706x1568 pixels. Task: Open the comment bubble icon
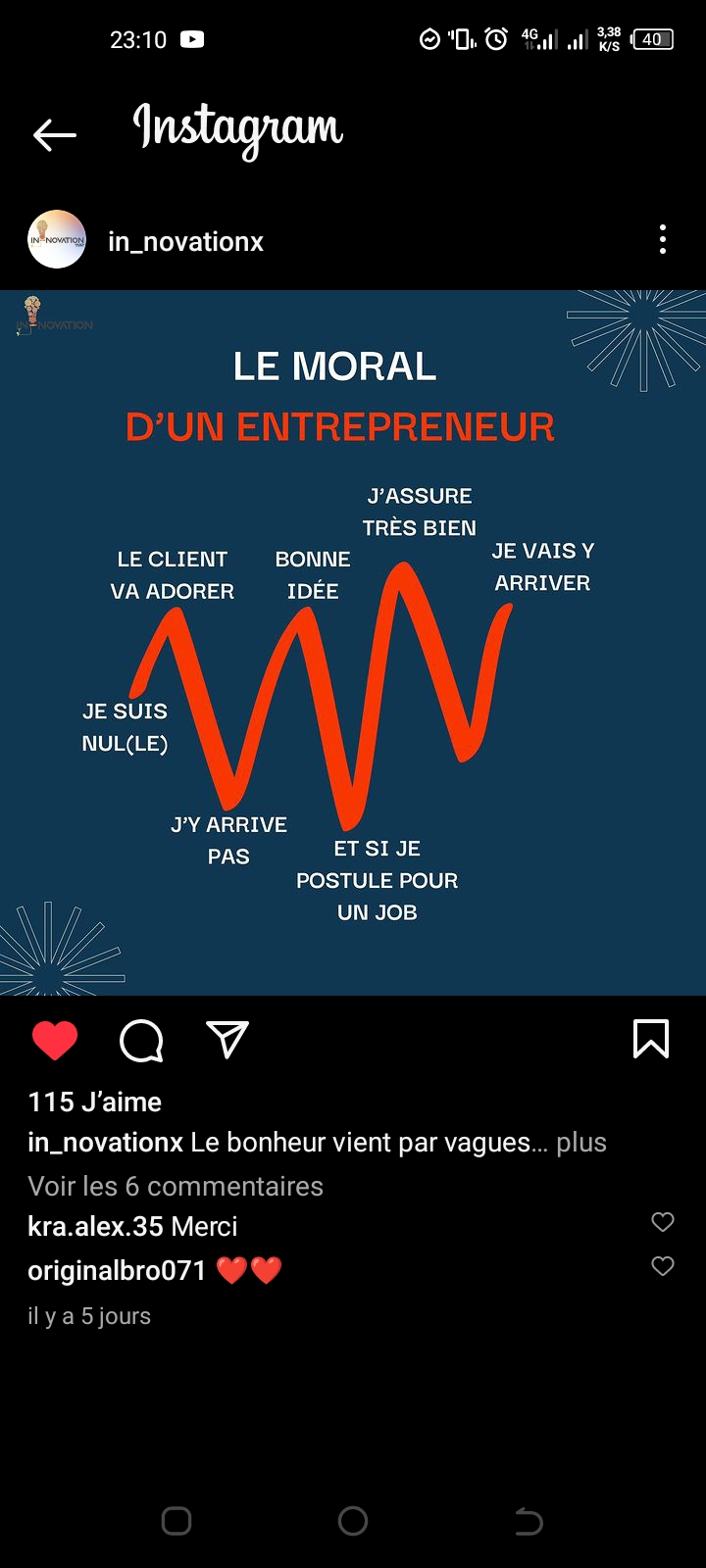tap(141, 1040)
